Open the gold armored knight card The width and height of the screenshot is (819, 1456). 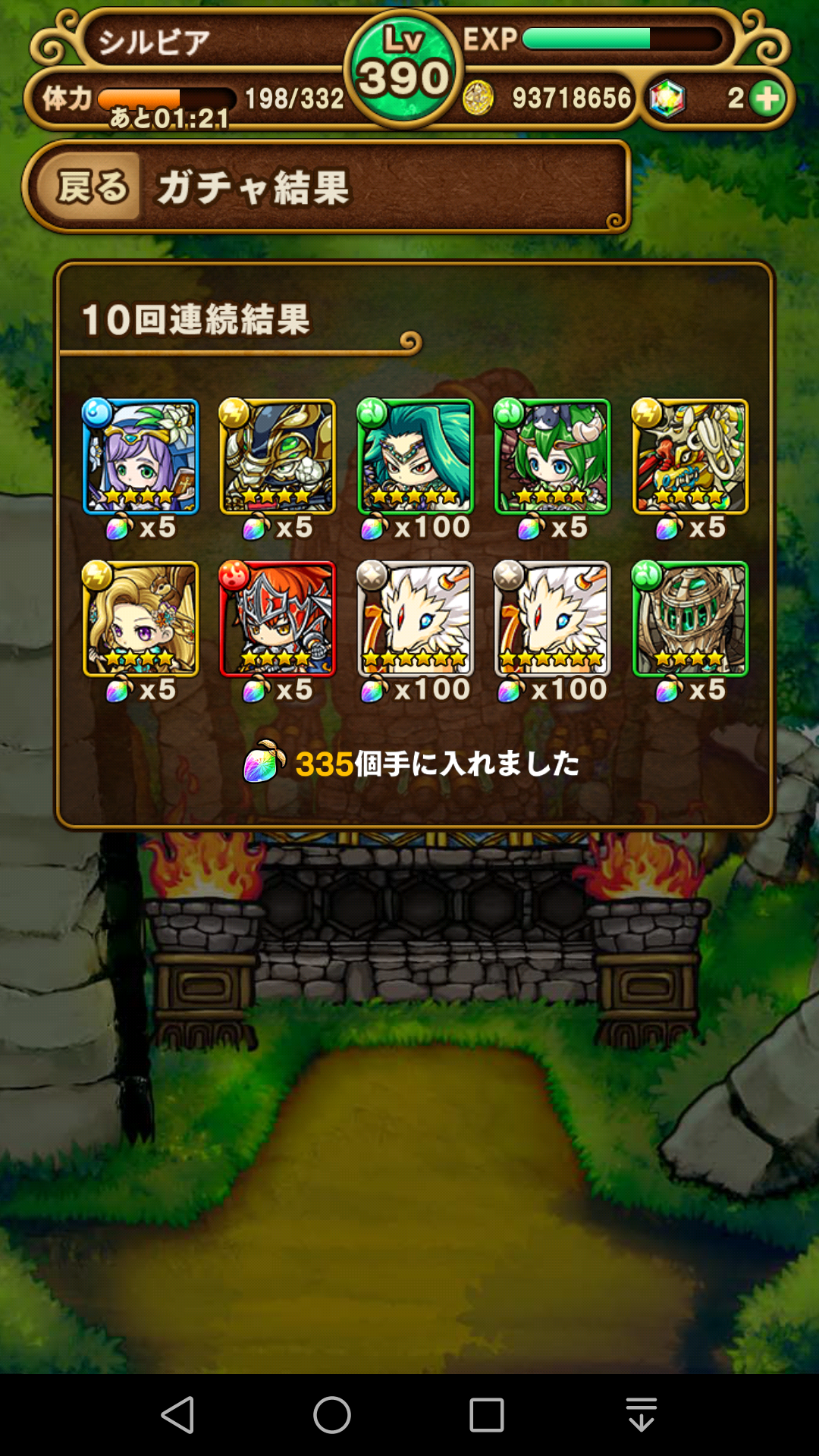pos(278,457)
